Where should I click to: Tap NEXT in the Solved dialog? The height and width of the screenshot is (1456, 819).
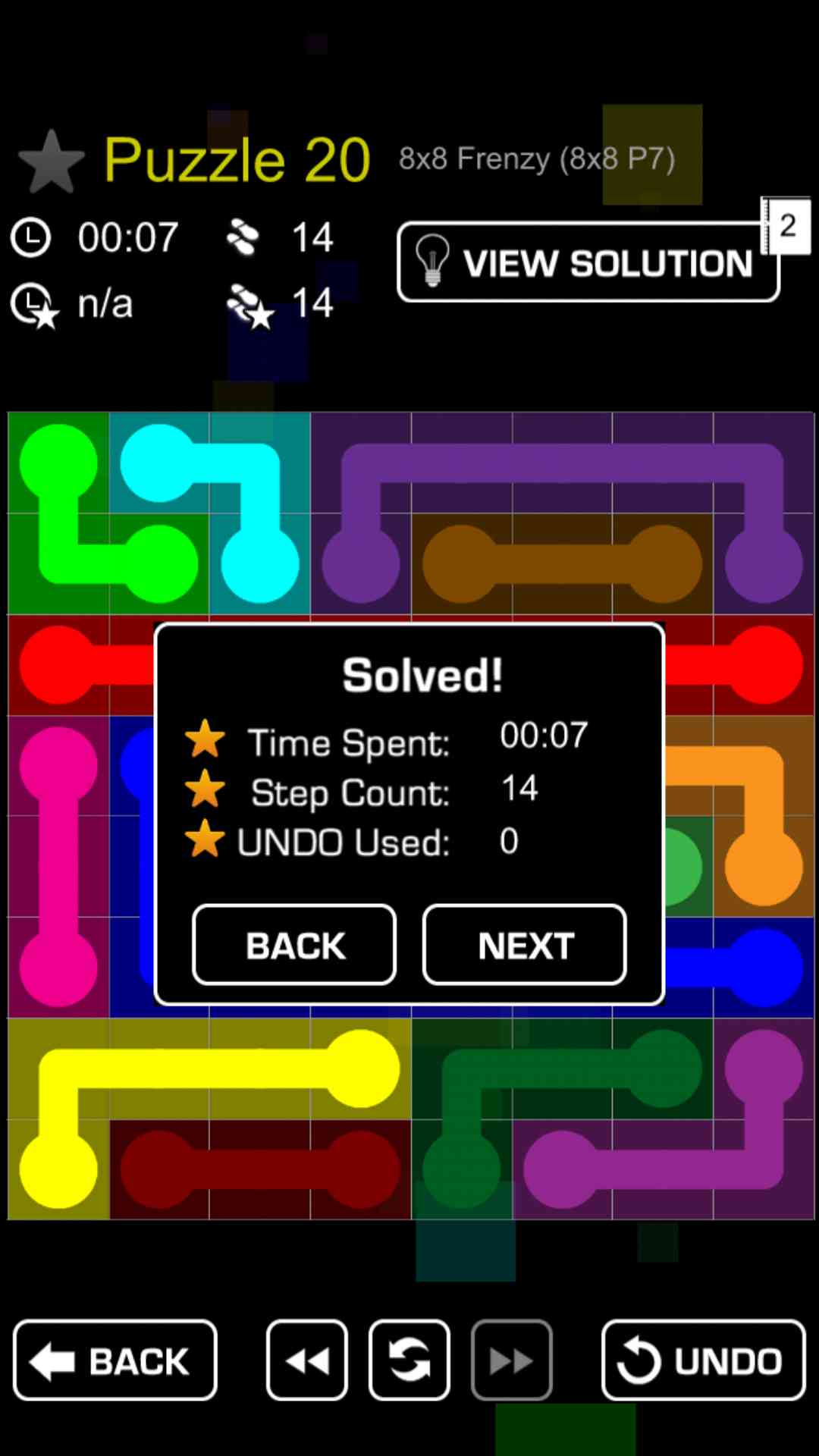tap(524, 945)
